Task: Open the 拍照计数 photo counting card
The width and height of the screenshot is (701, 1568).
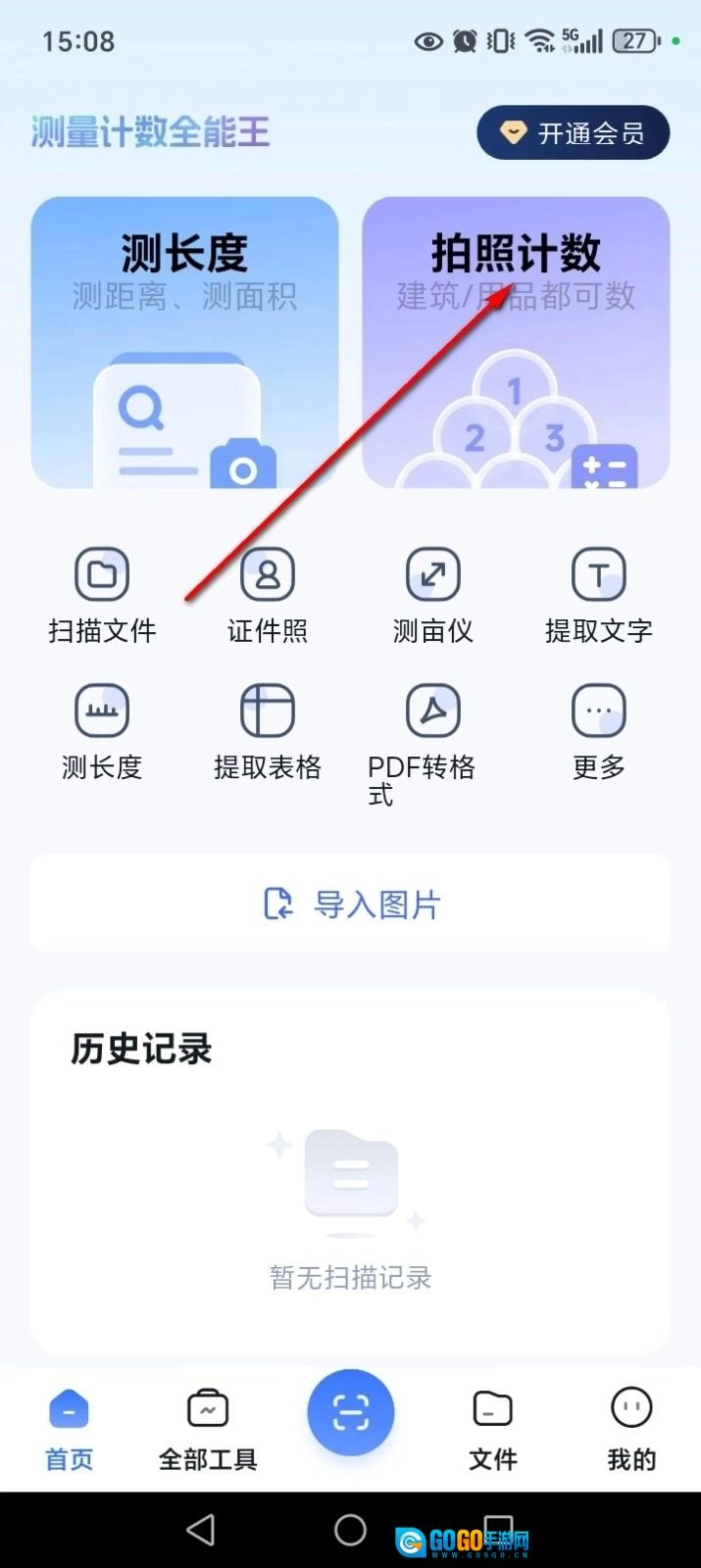Action: (516, 342)
